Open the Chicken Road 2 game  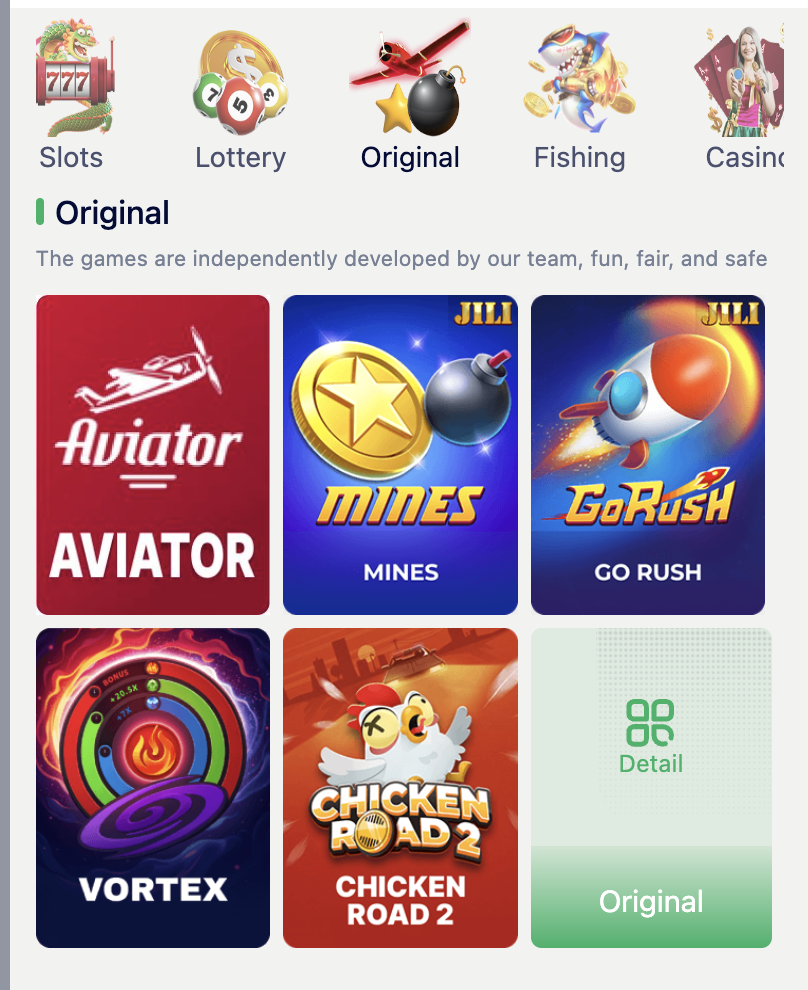coord(400,787)
